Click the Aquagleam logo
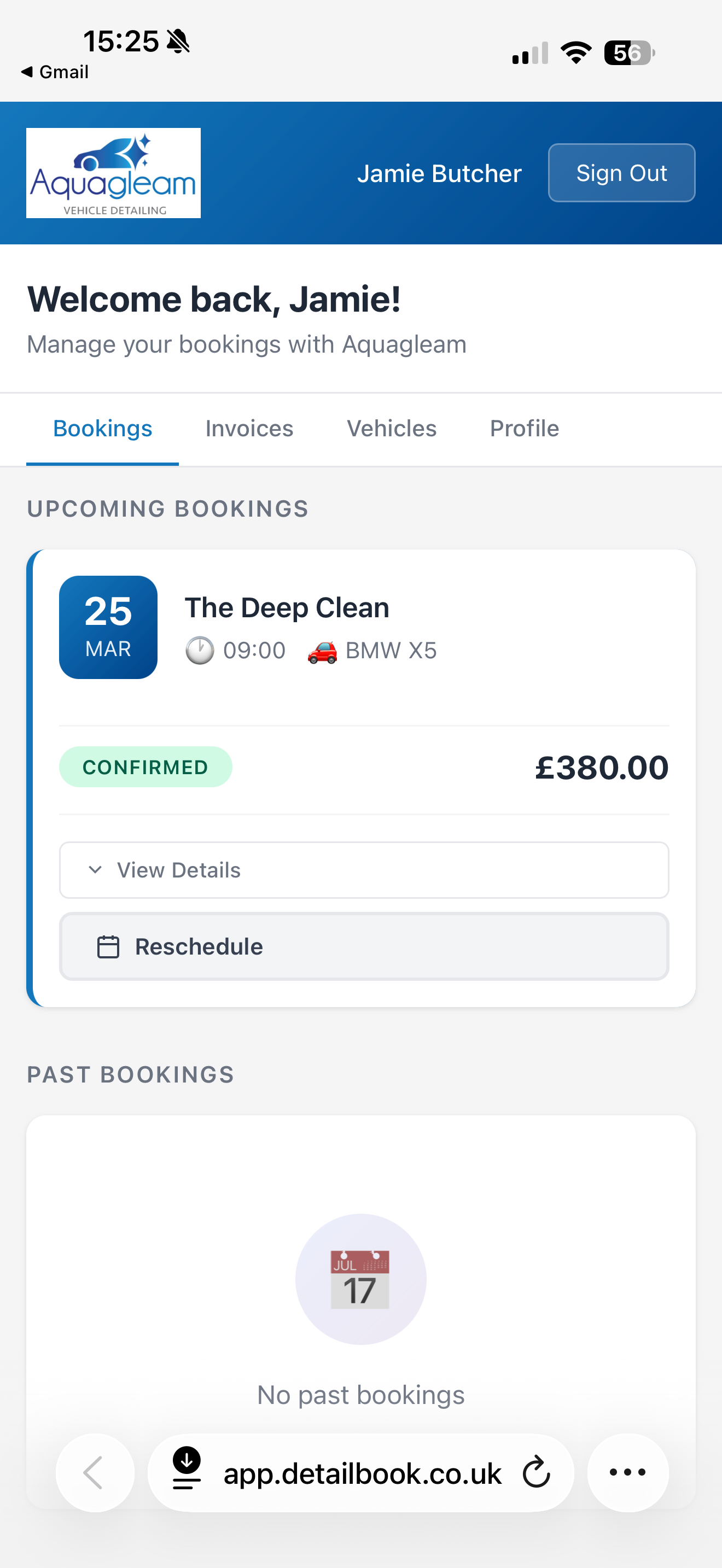722x1568 pixels. click(113, 173)
